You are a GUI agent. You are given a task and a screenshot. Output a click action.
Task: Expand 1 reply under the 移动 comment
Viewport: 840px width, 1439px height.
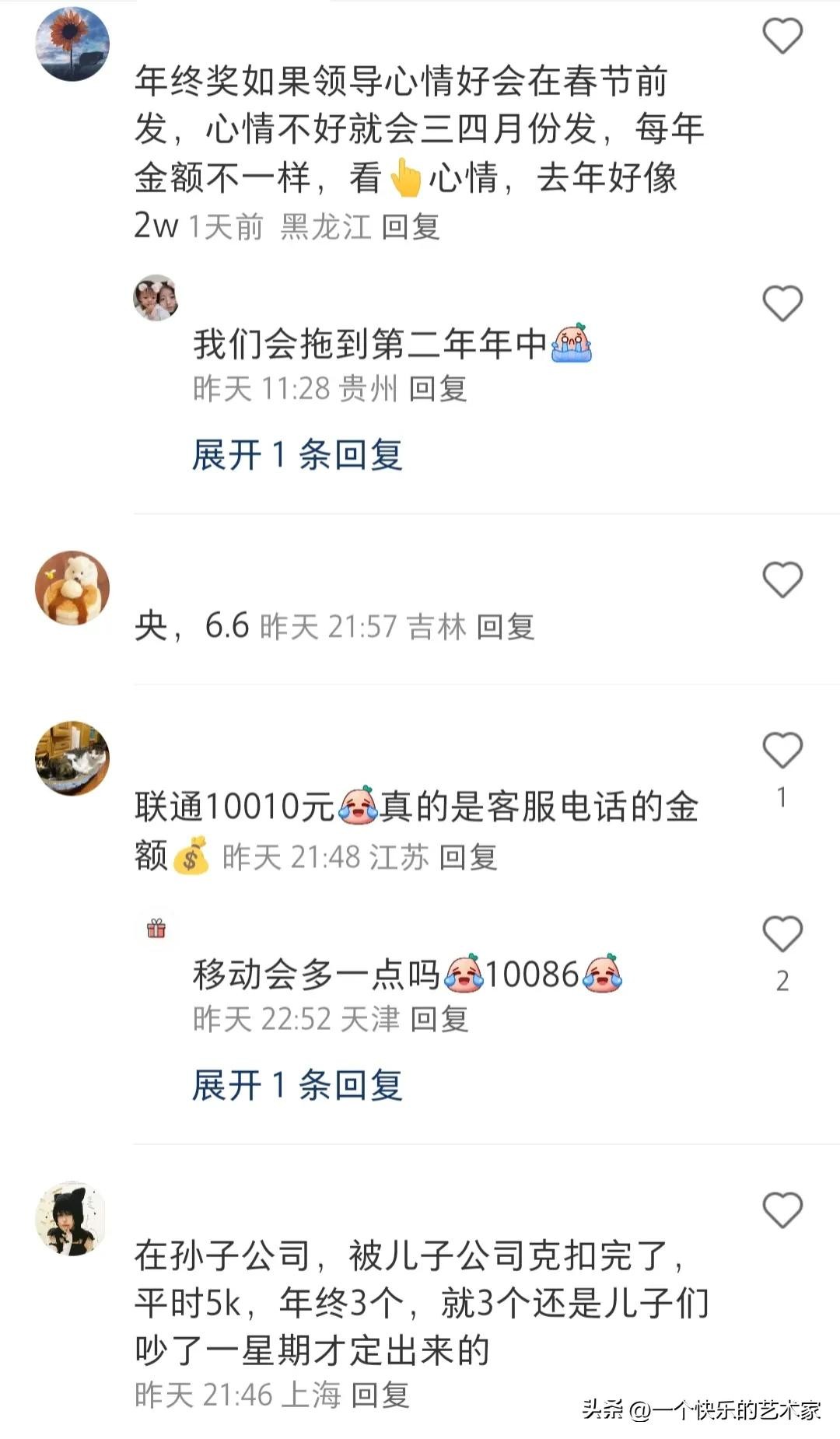[297, 1085]
